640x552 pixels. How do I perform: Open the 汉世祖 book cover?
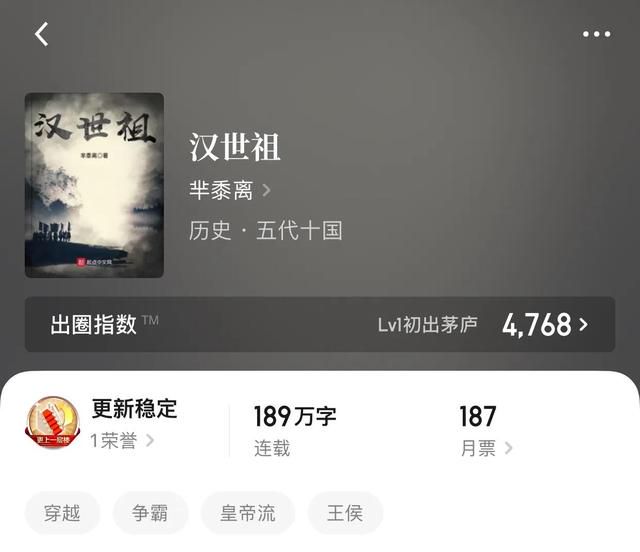pyautogui.click(x=94, y=185)
